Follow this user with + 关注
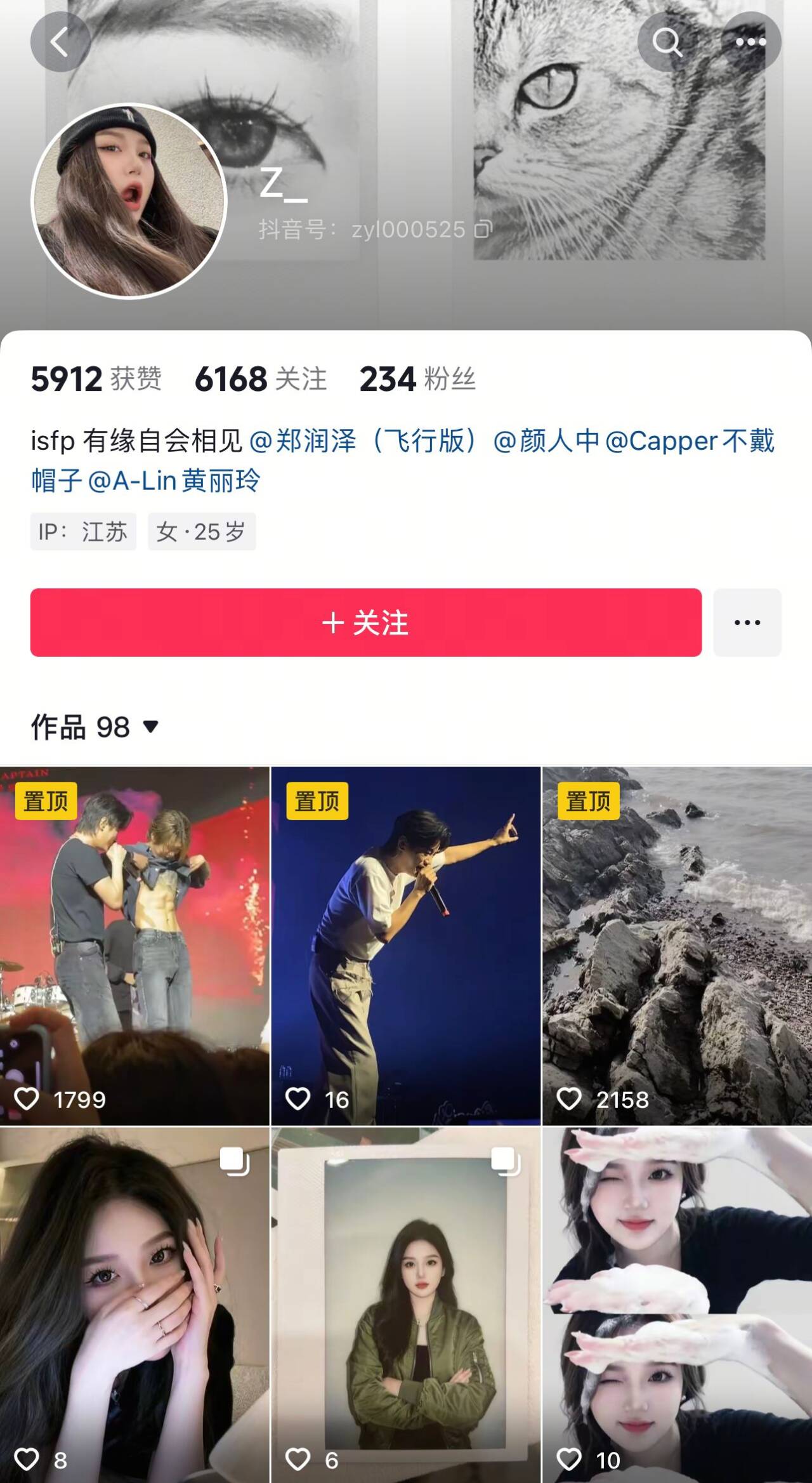The width and height of the screenshot is (812, 1483). tap(366, 623)
